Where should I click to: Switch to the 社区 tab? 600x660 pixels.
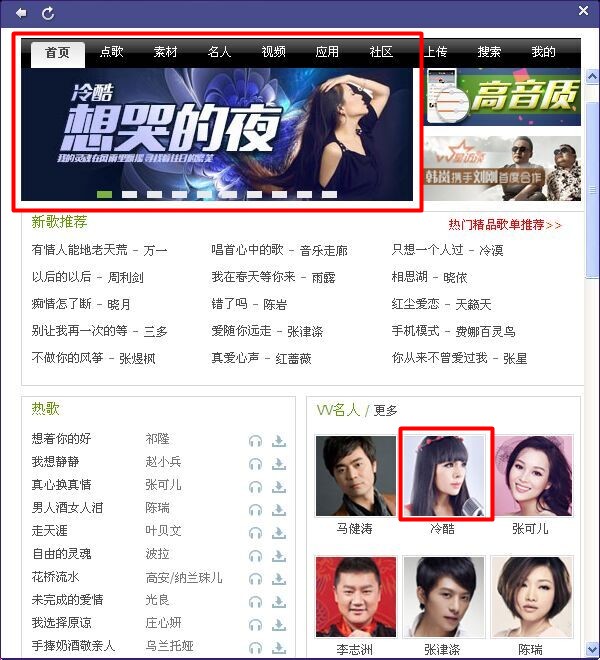click(x=381, y=52)
